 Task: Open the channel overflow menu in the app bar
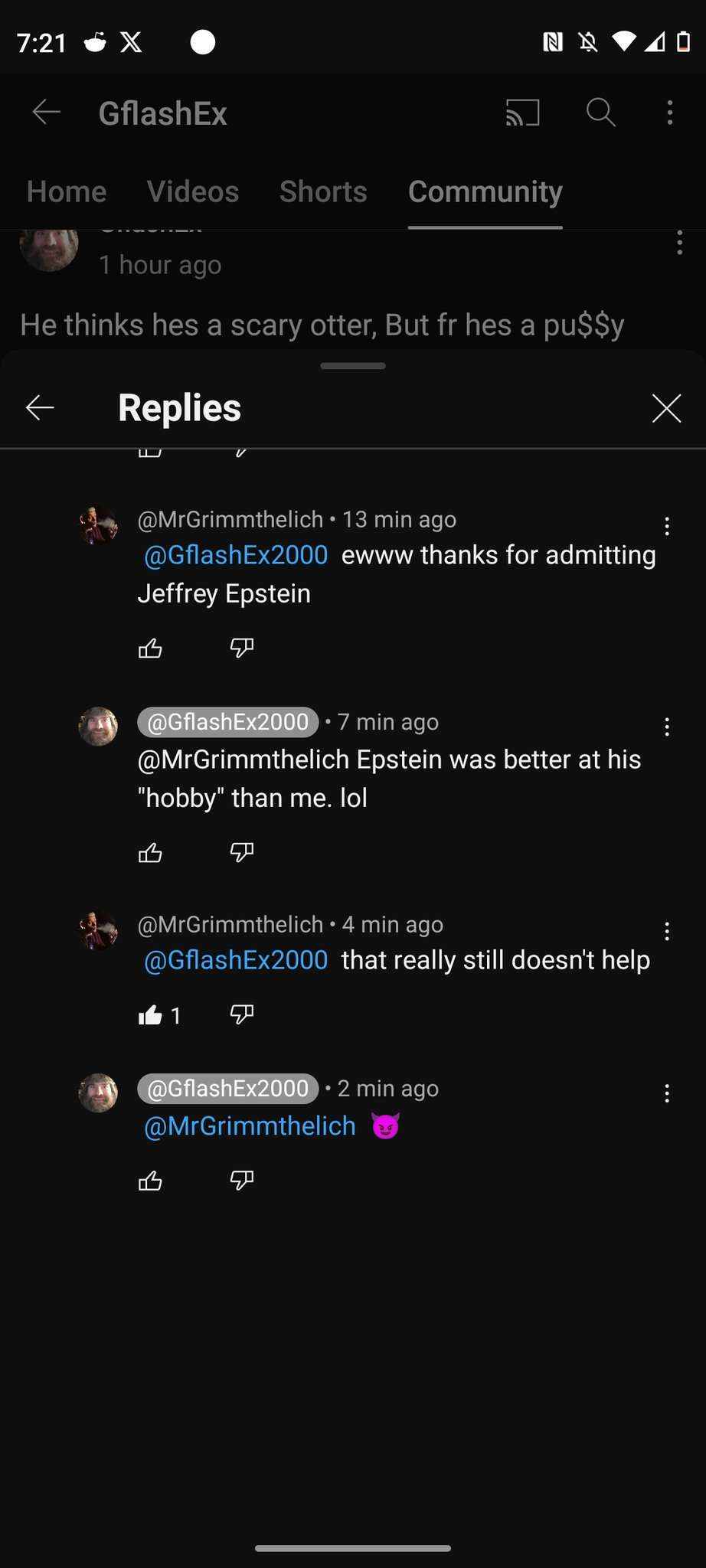[670, 113]
